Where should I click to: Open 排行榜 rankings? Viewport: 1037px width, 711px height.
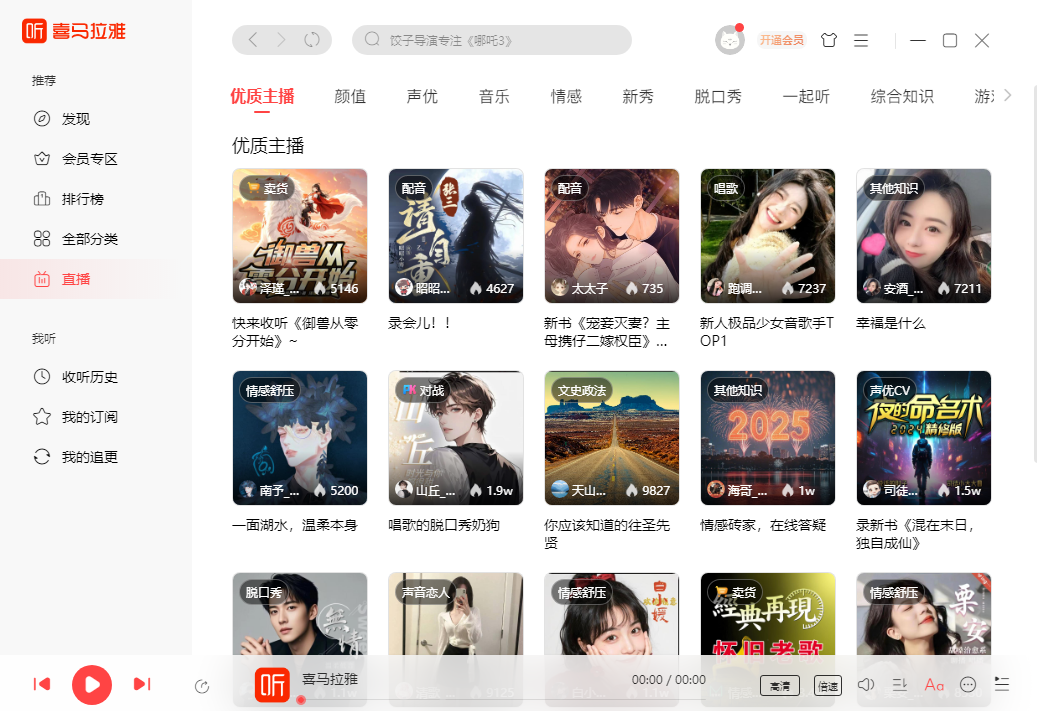point(82,199)
